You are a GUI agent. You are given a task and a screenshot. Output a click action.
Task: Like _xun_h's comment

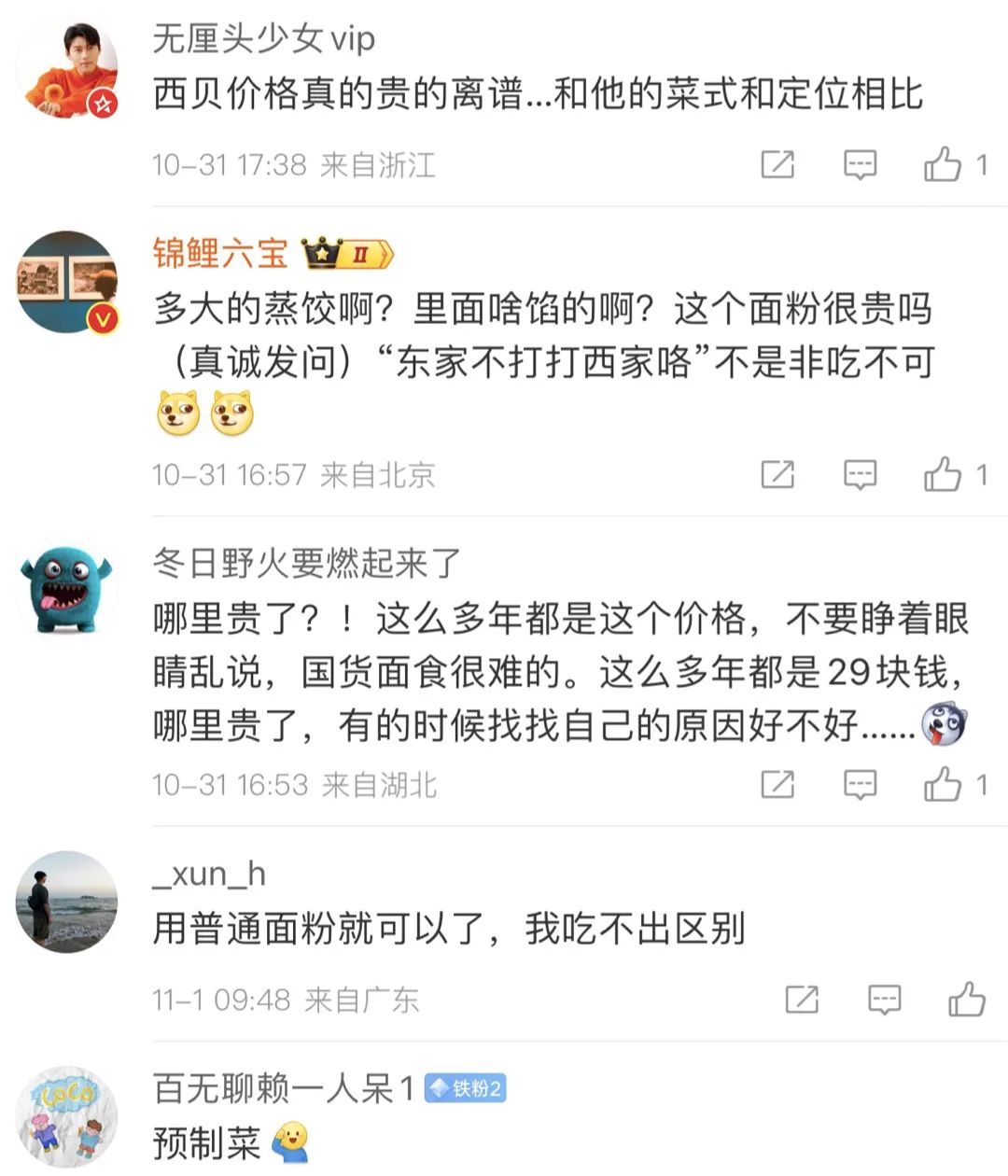[967, 1001]
